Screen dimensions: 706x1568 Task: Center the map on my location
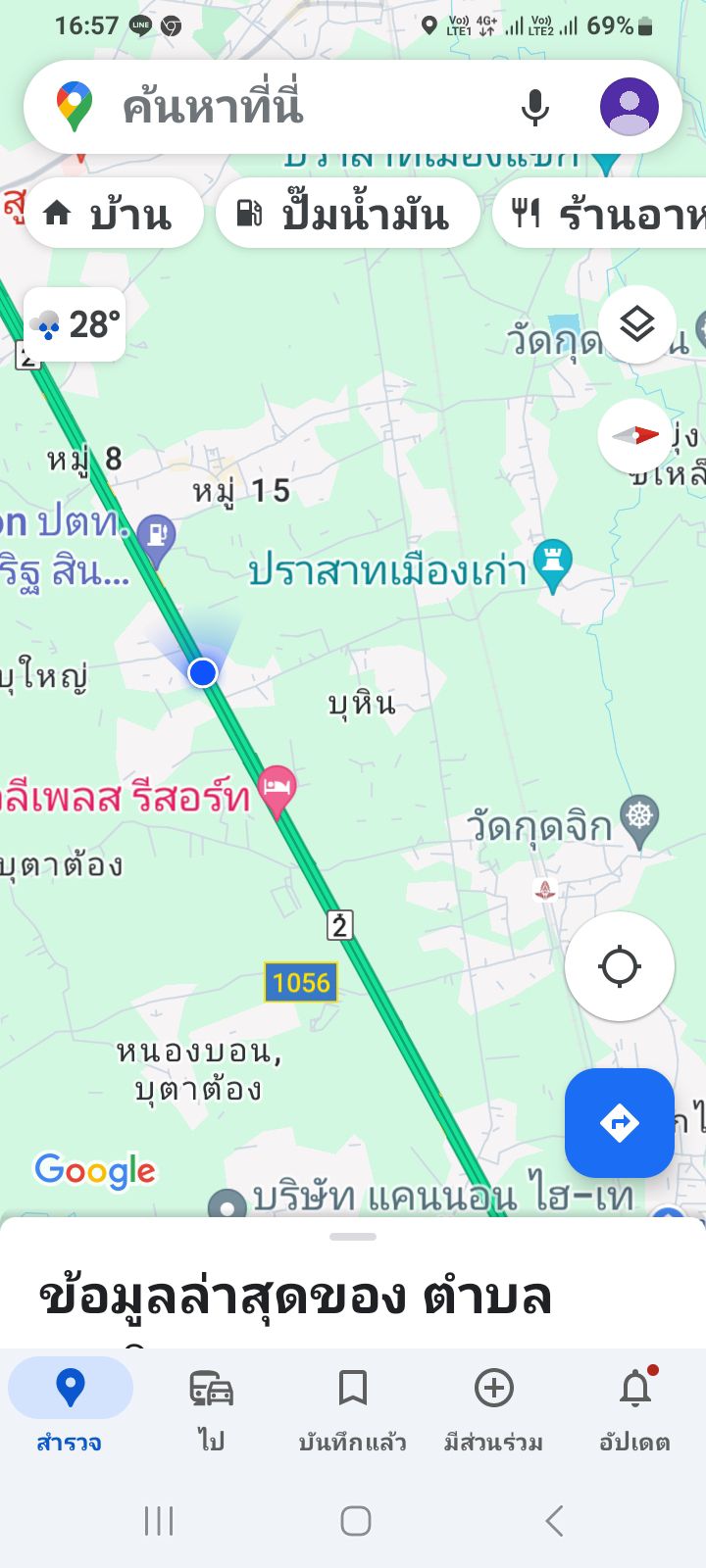click(x=620, y=966)
